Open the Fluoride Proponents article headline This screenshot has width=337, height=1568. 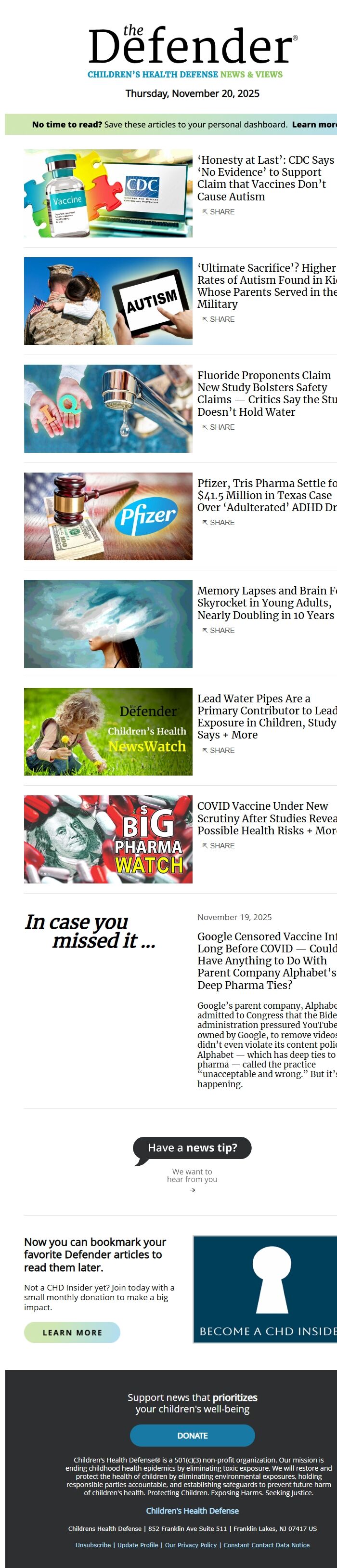pos(265,393)
